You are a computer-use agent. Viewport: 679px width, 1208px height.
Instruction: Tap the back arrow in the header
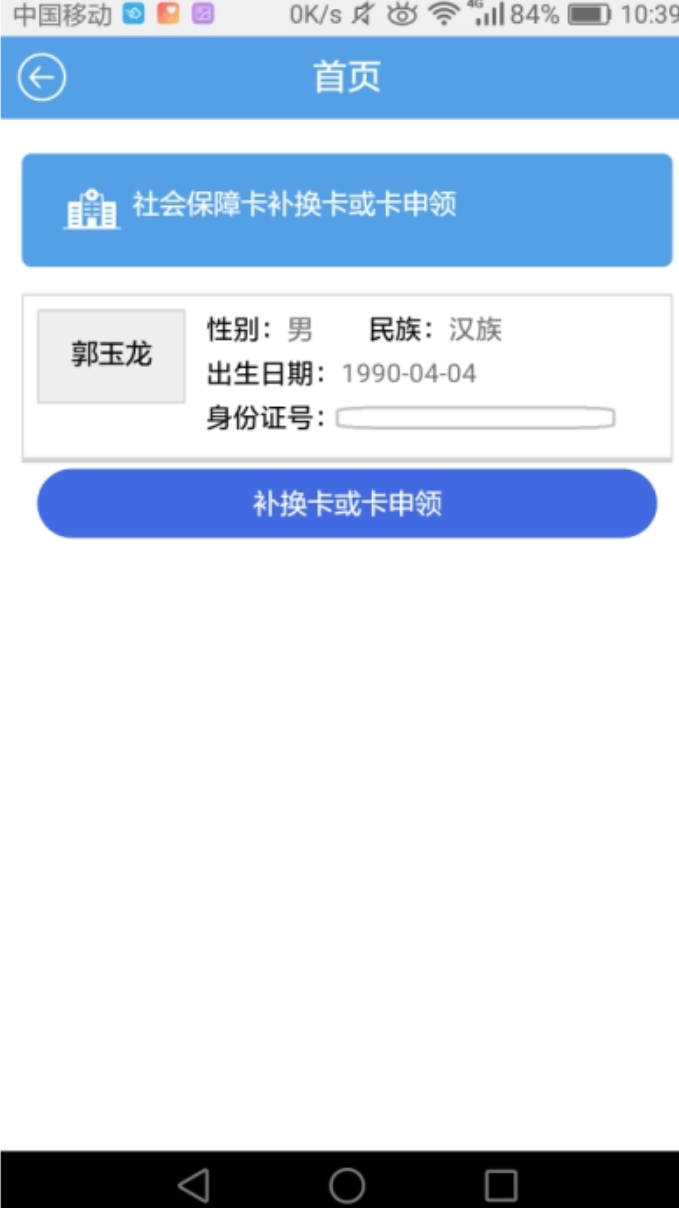[42, 78]
